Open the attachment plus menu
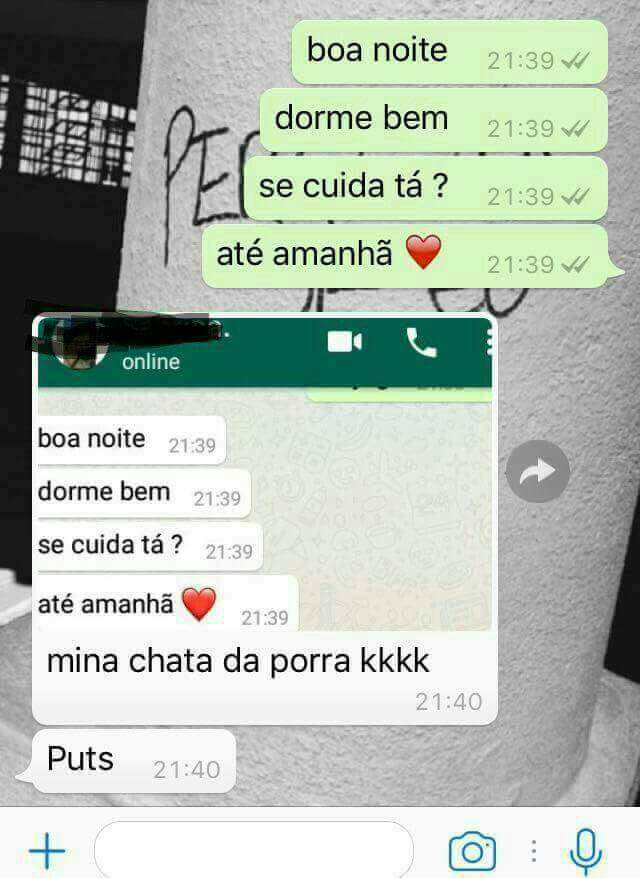 (x=46, y=851)
